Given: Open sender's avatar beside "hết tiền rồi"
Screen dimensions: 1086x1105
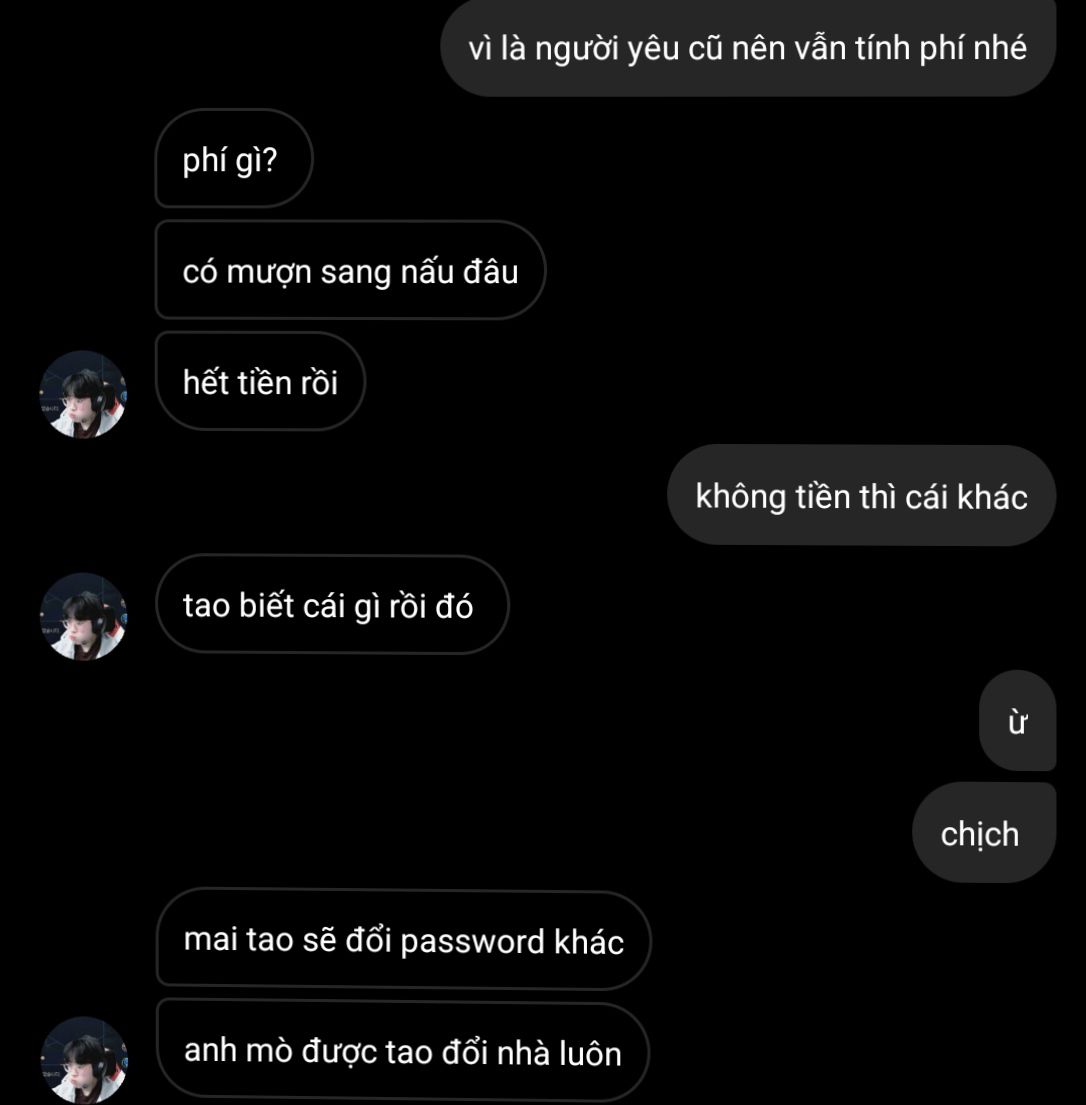Looking at the screenshot, I should tap(83, 395).
